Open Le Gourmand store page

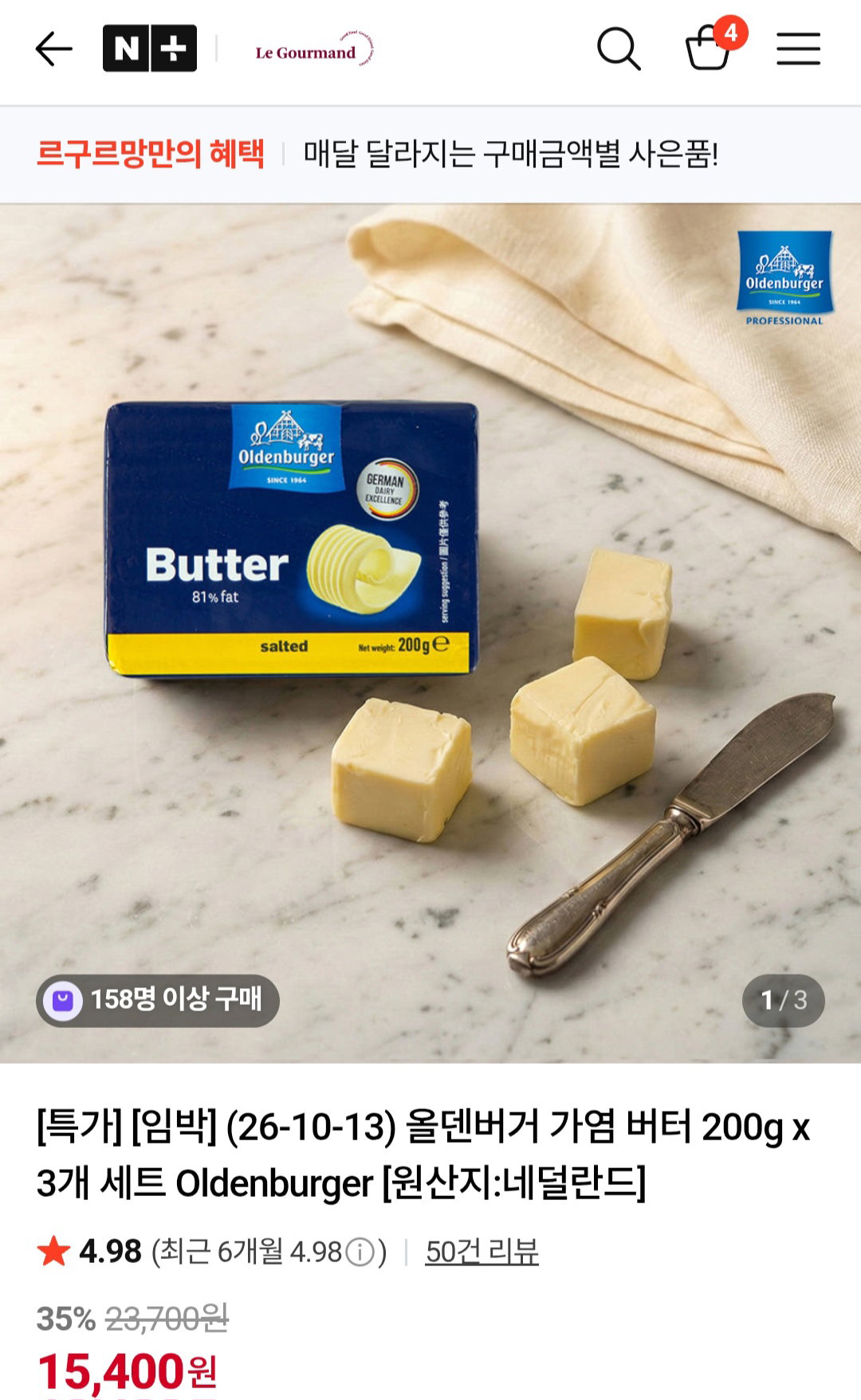[x=314, y=50]
